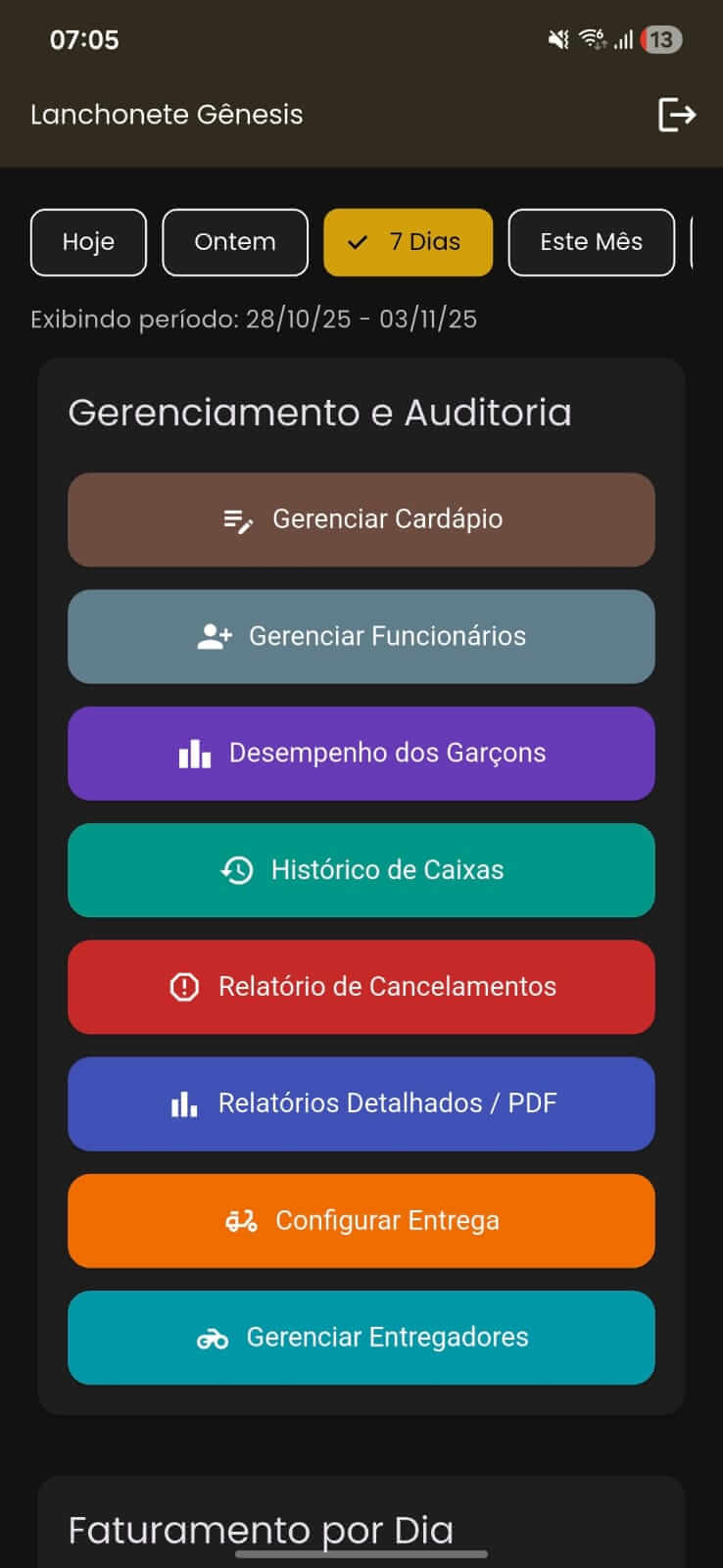Open Relatórios Detalhados / PDF
This screenshot has width=723, height=1568.
(361, 1103)
